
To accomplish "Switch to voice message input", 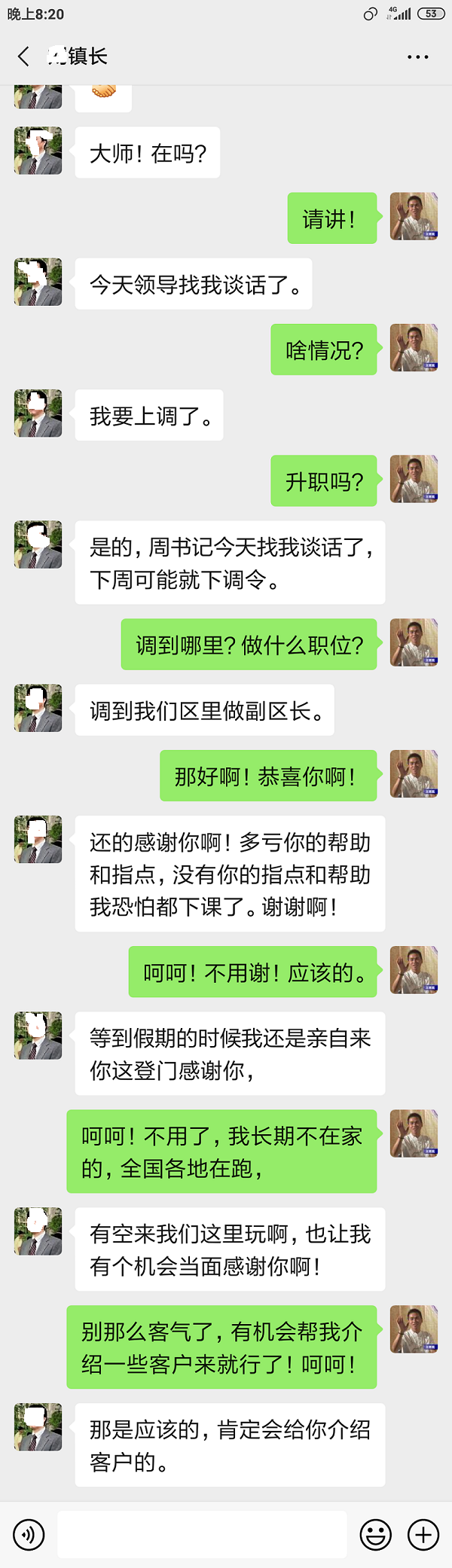I will point(29,1534).
